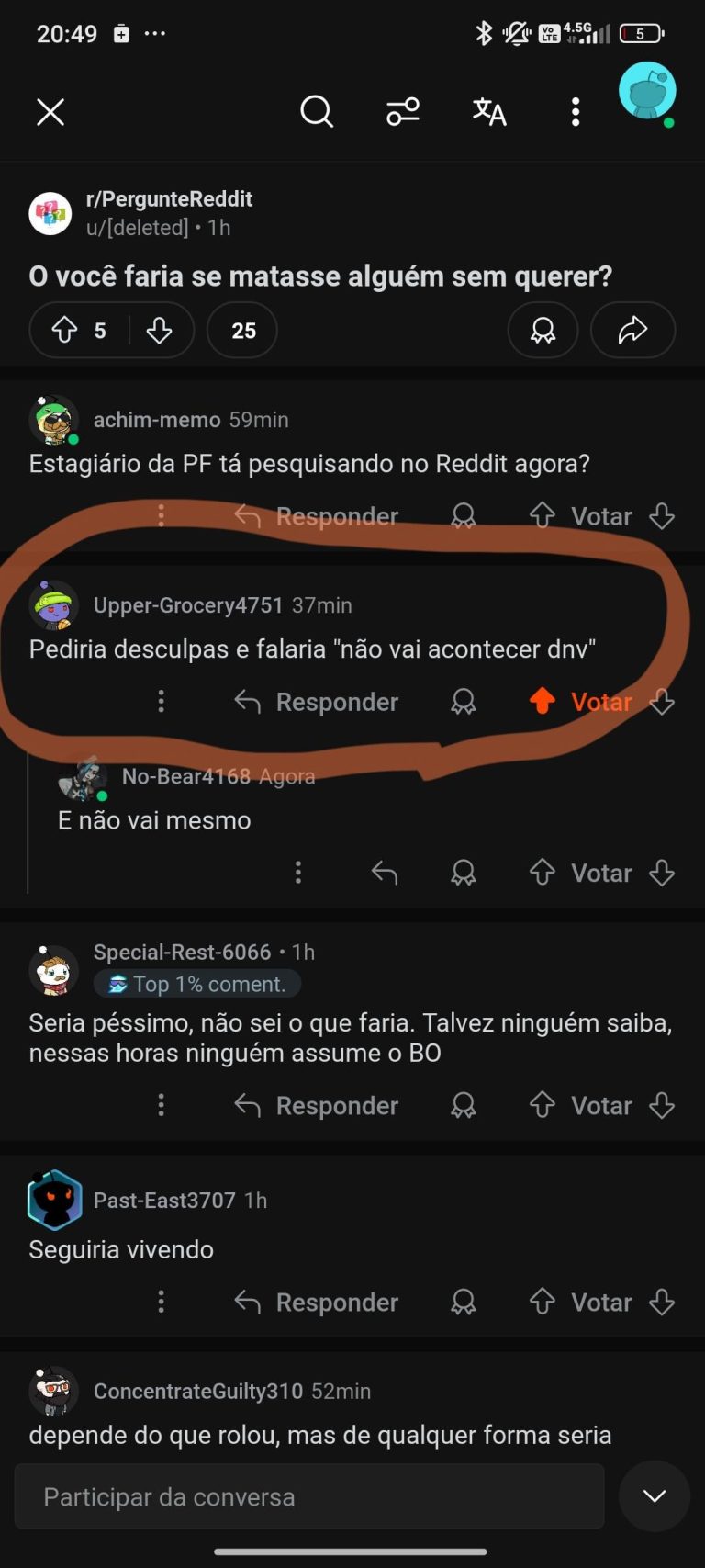Open the 25 comments button
Viewport: 705px width, 1568px height.
pyautogui.click(x=242, y=330)
